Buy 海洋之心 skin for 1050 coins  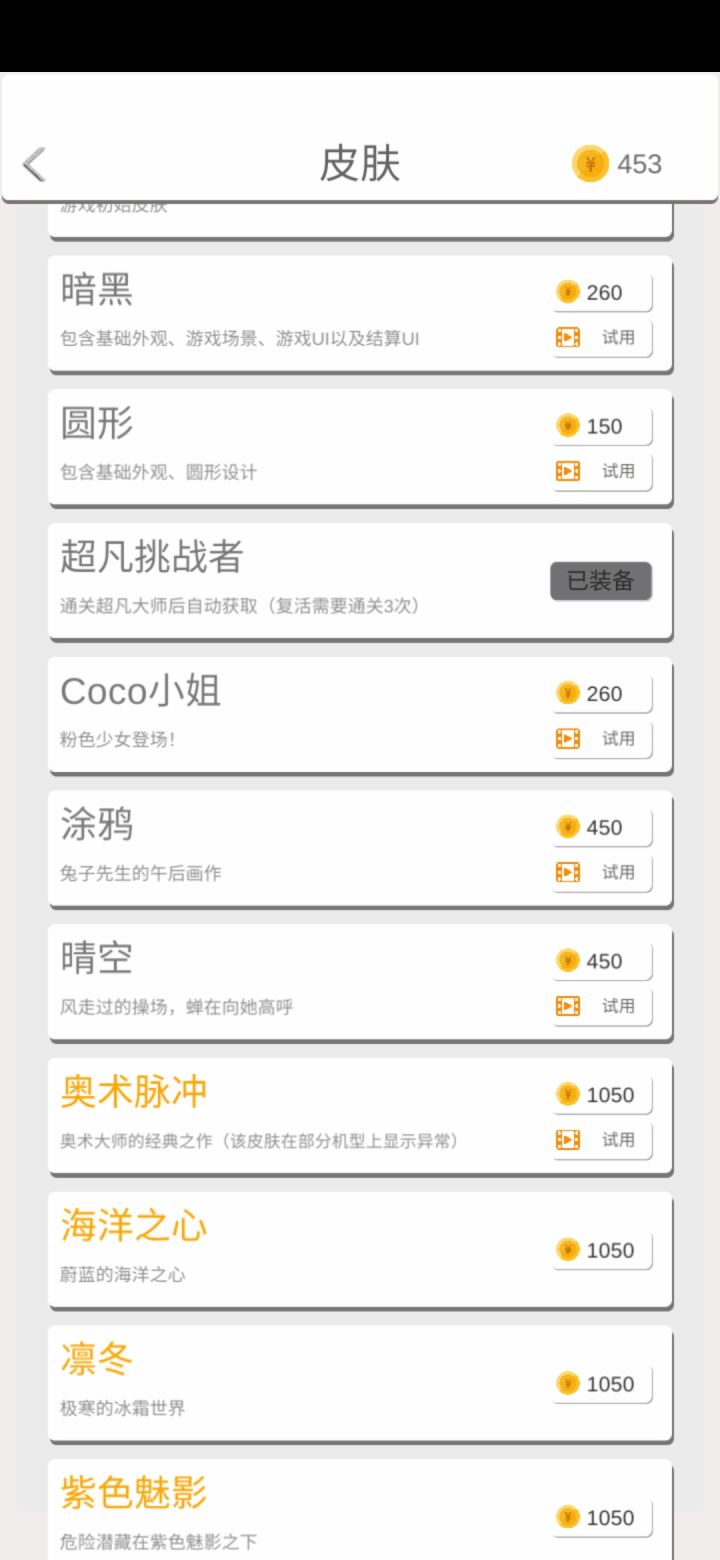point(602,1251)
